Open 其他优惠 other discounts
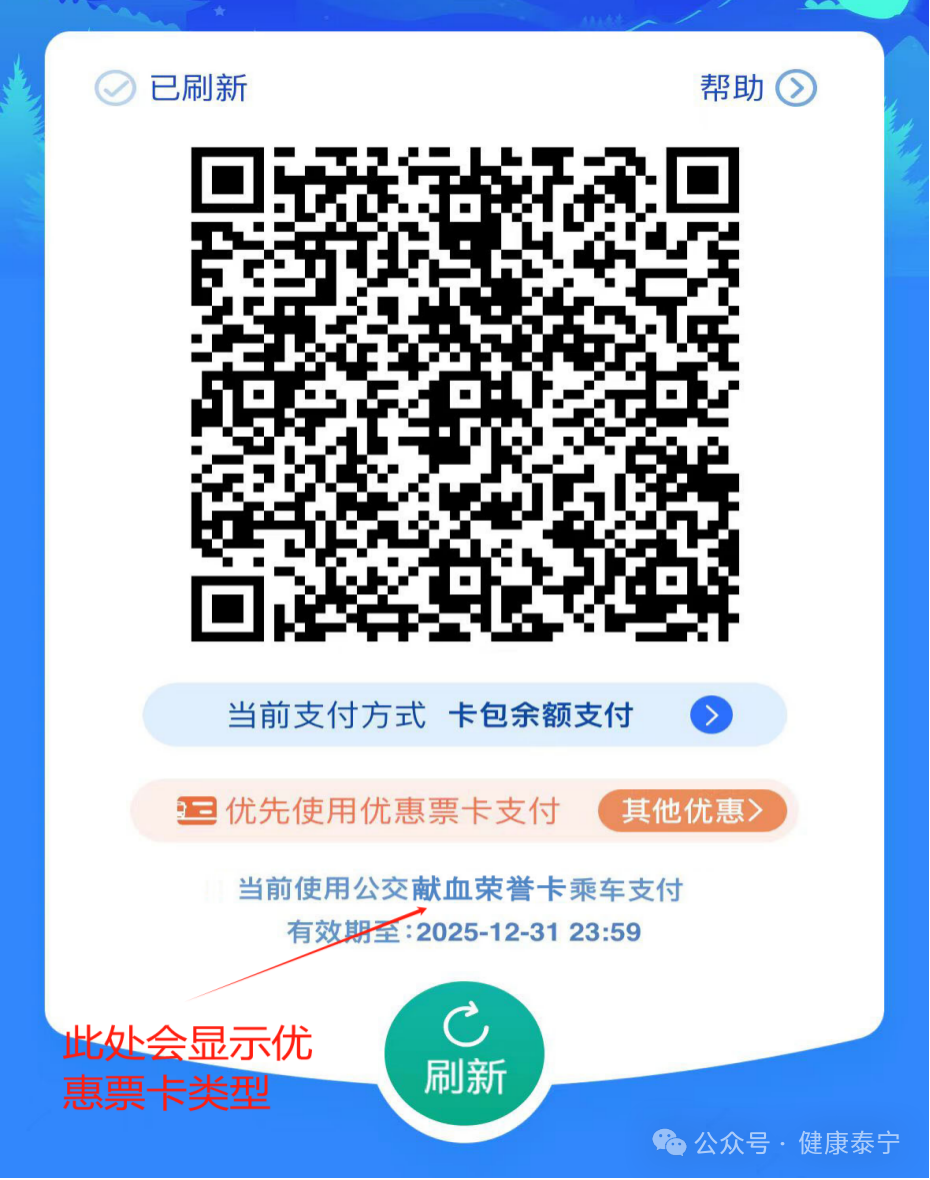 692,811
